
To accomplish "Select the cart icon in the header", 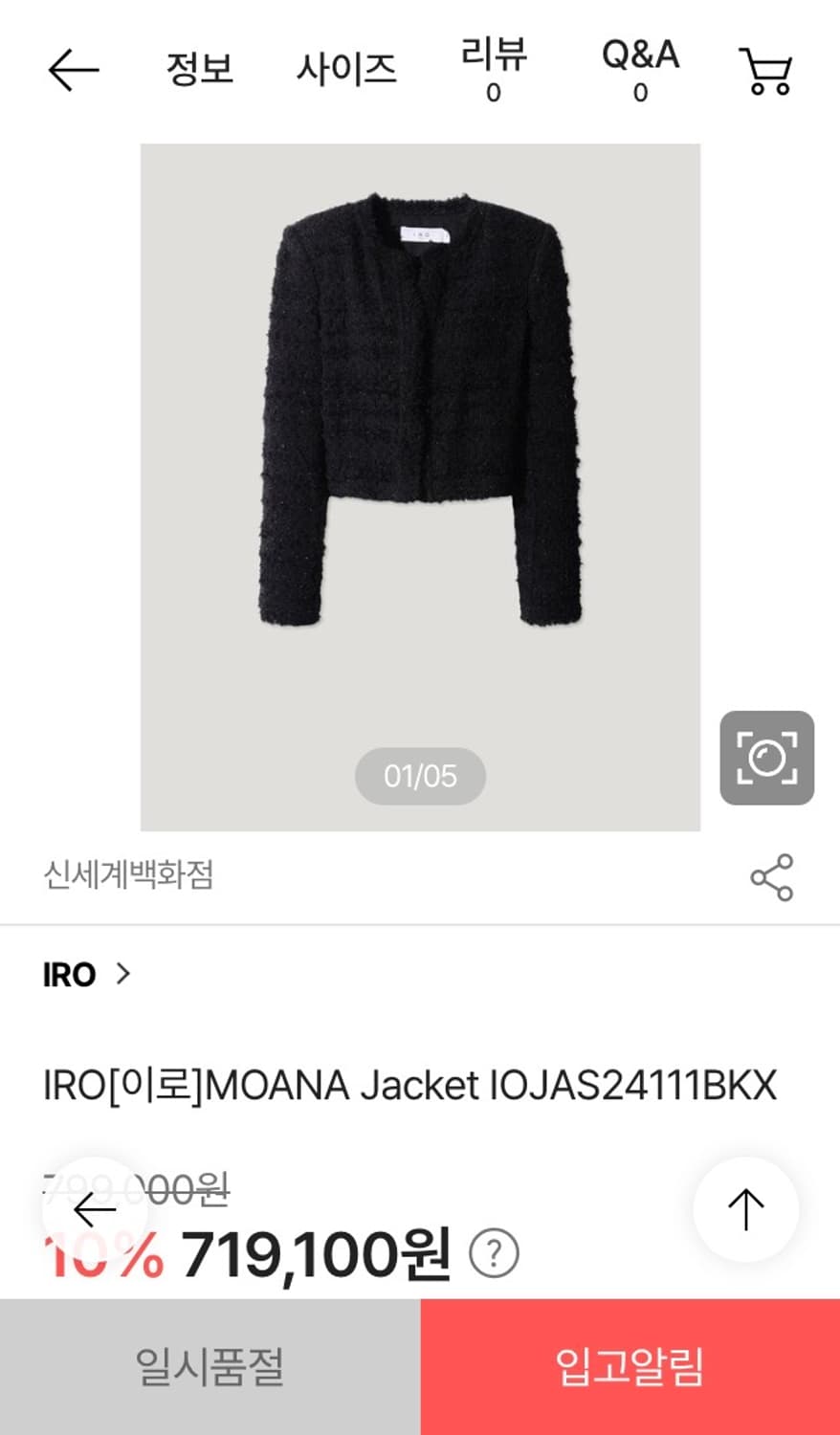I will (x=765, y=70).
